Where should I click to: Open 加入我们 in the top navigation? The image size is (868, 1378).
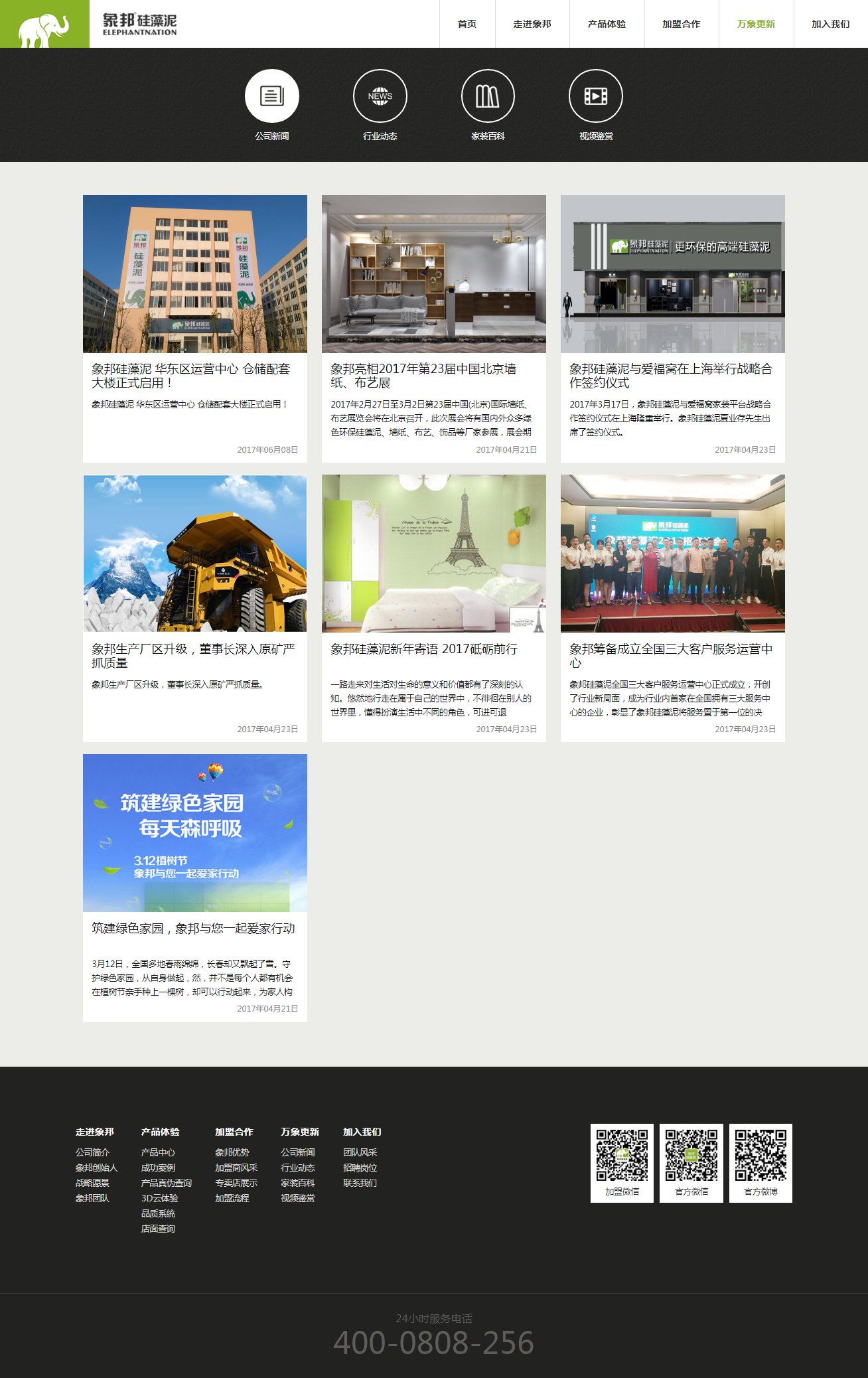click(x=830, y=24)
